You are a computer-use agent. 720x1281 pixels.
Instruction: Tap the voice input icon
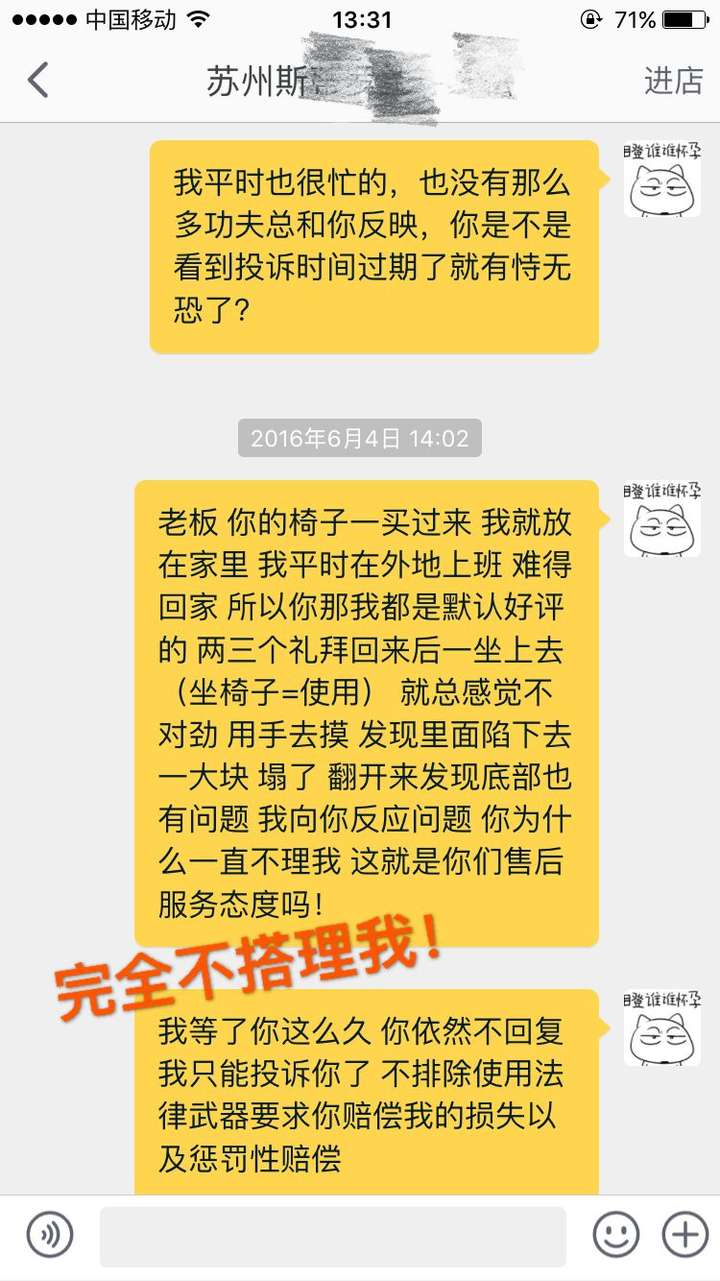50,1237
